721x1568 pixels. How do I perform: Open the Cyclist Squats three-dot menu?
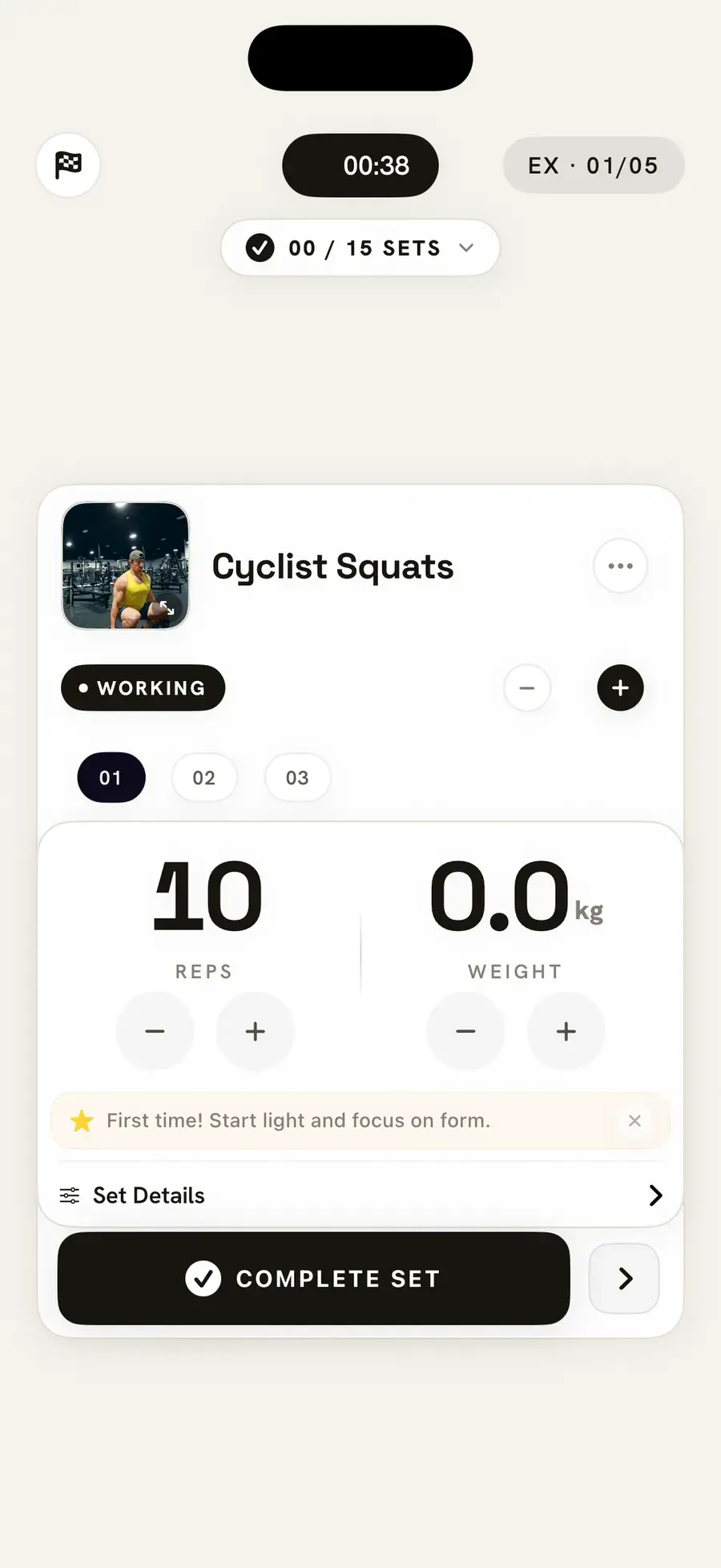[620, 566]
